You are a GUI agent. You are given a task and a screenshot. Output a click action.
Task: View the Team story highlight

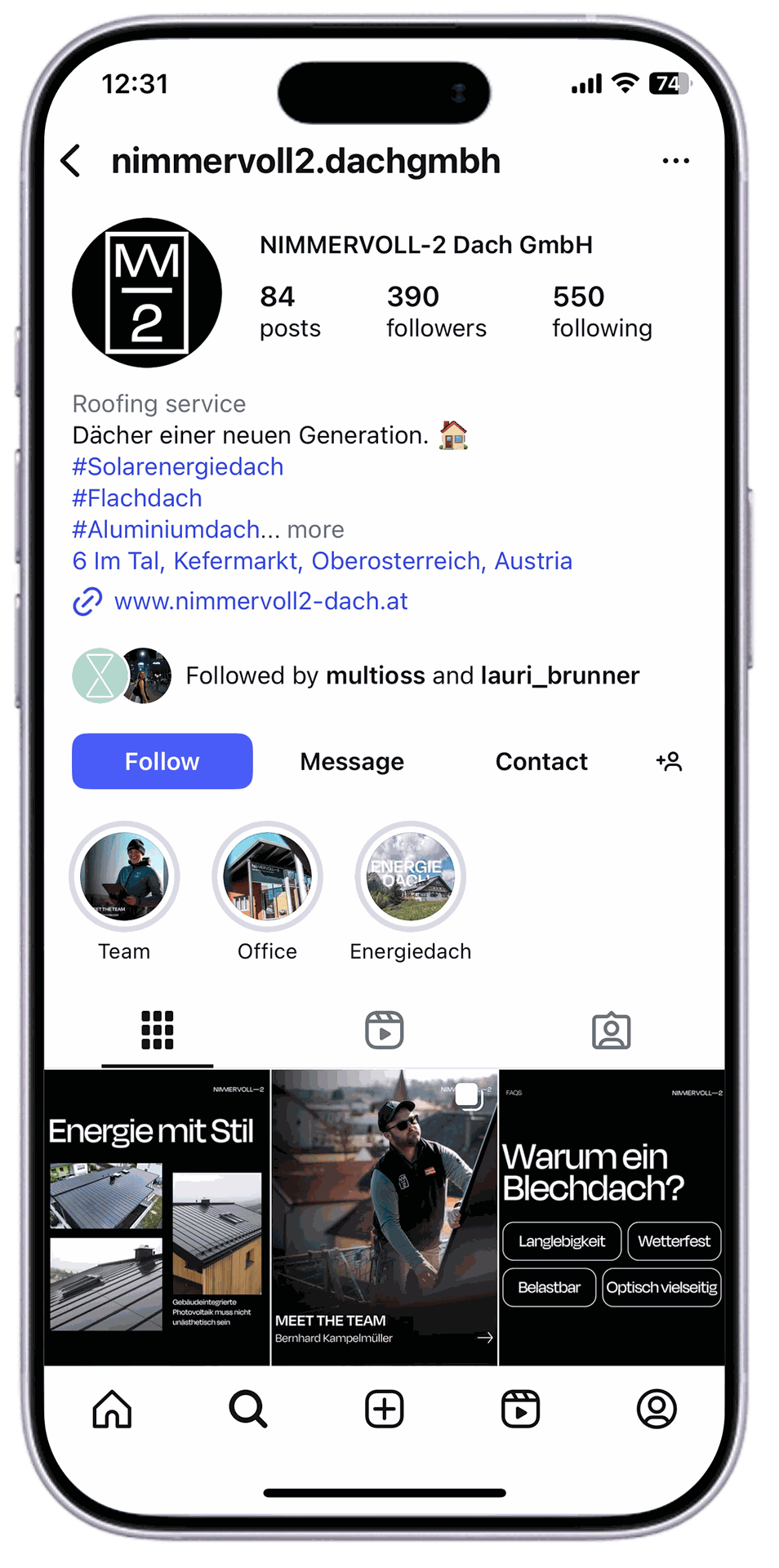(124, 876)
